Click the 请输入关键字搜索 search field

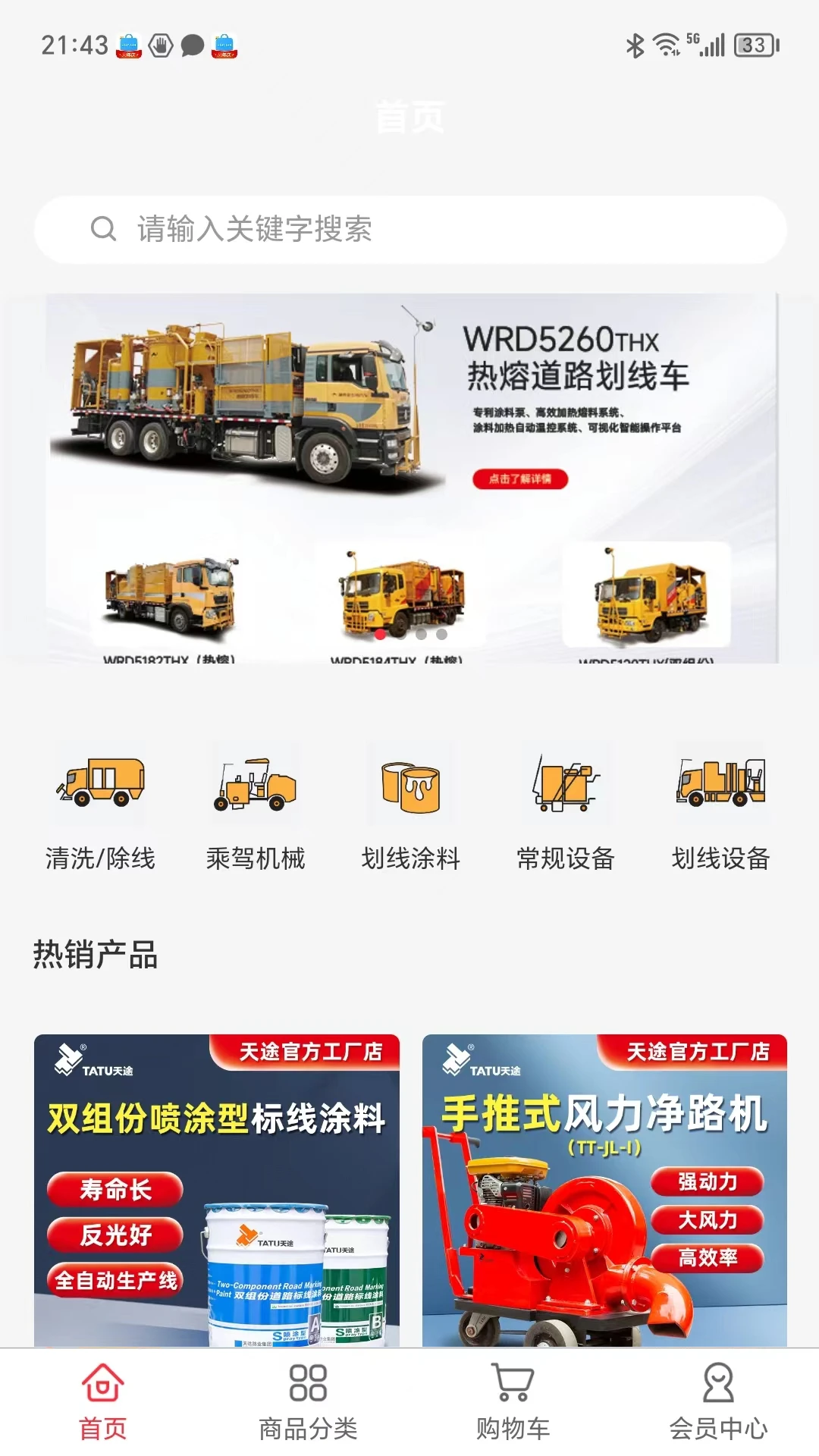coord(409,229)
